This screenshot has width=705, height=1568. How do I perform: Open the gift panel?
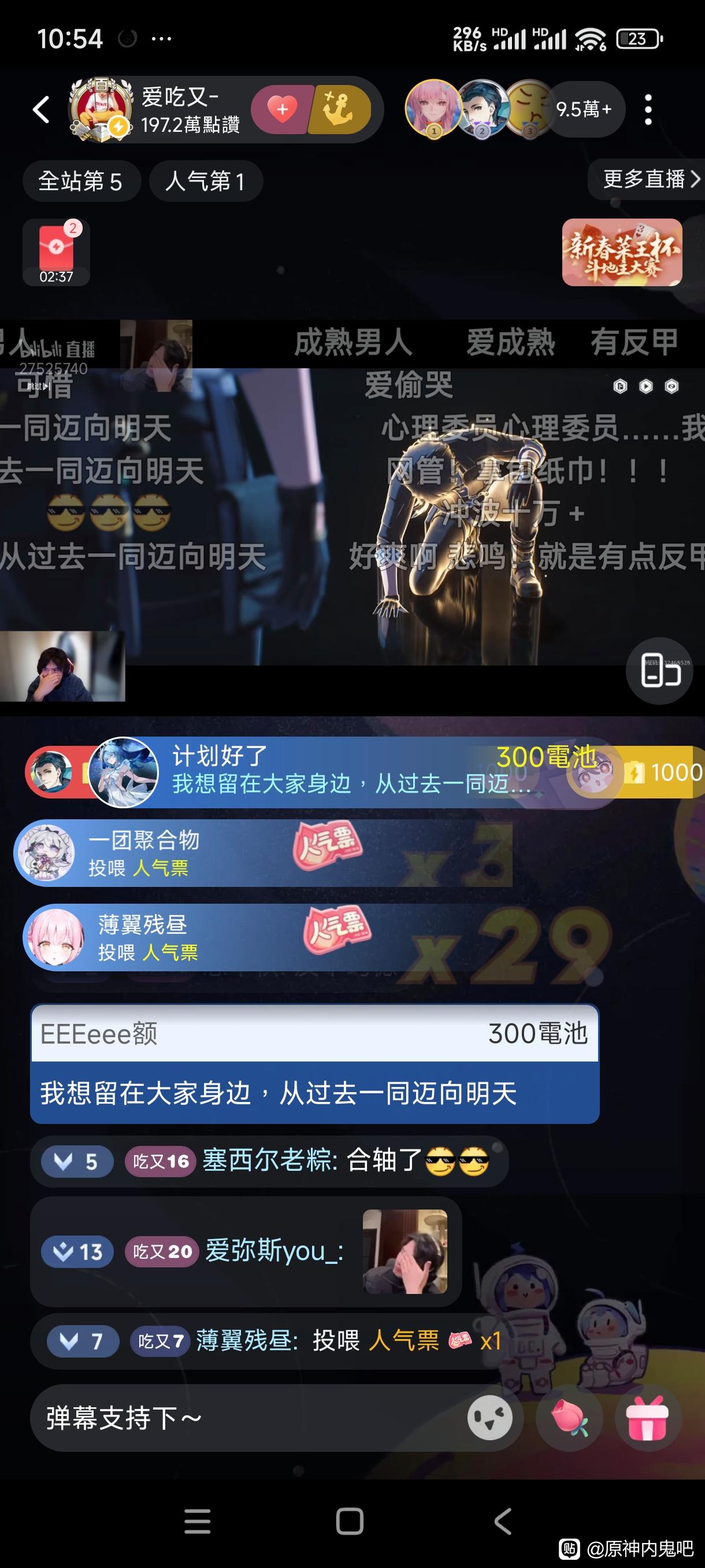[647, 1418]
